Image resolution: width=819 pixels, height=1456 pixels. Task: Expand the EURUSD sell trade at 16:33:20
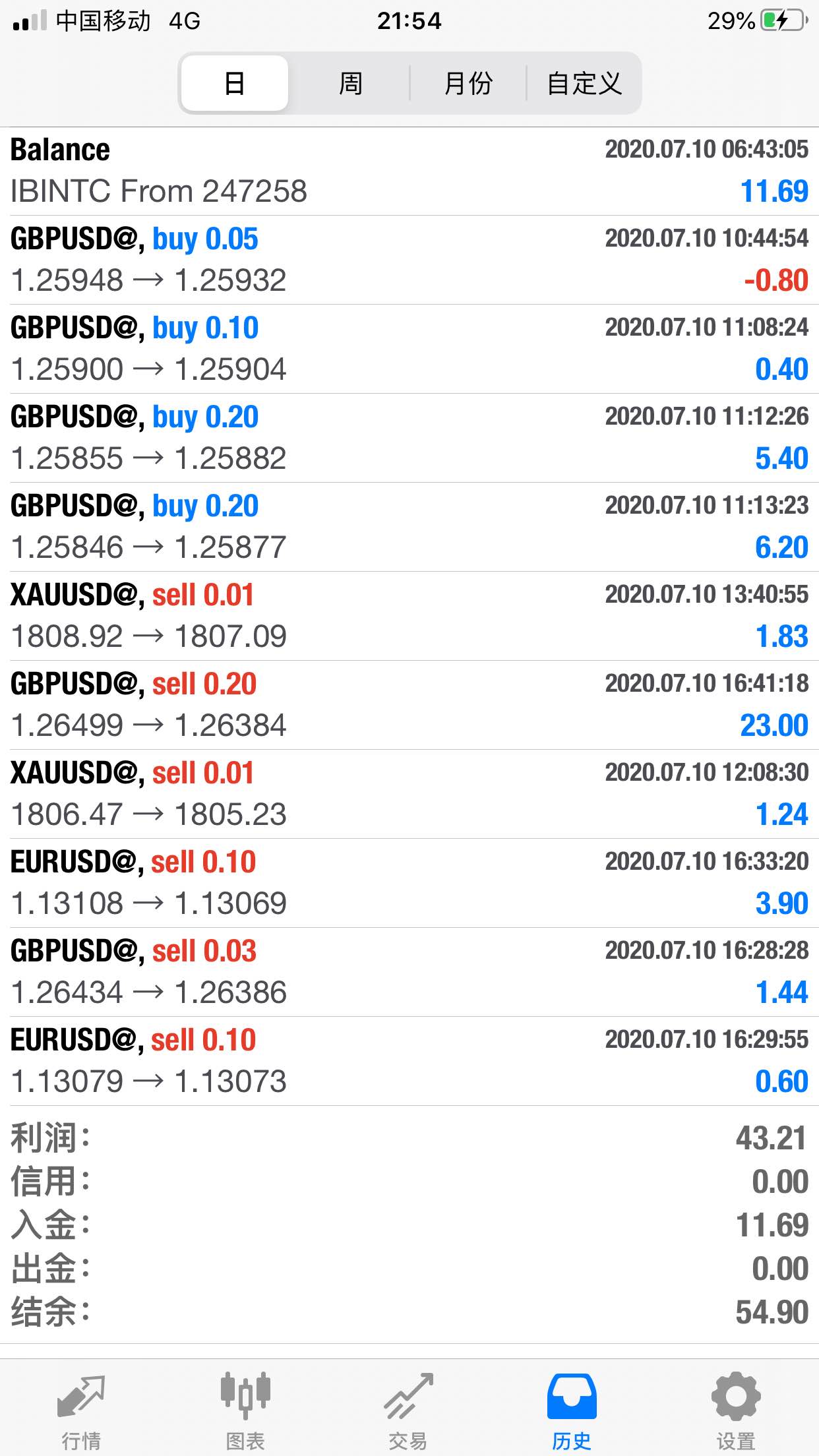coord(409,883)
